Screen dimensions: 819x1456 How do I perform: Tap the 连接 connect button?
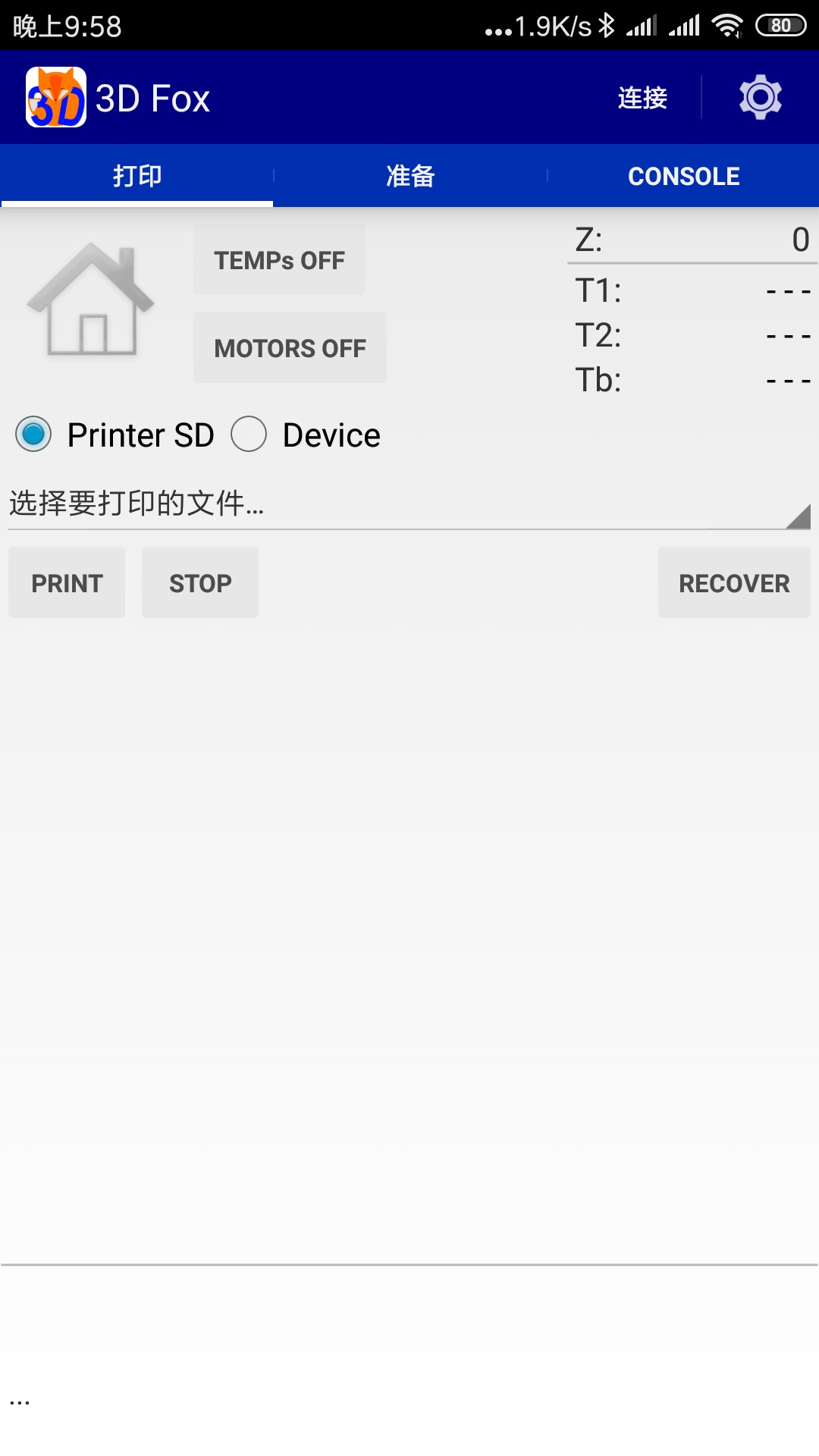(x=642, y=98)
